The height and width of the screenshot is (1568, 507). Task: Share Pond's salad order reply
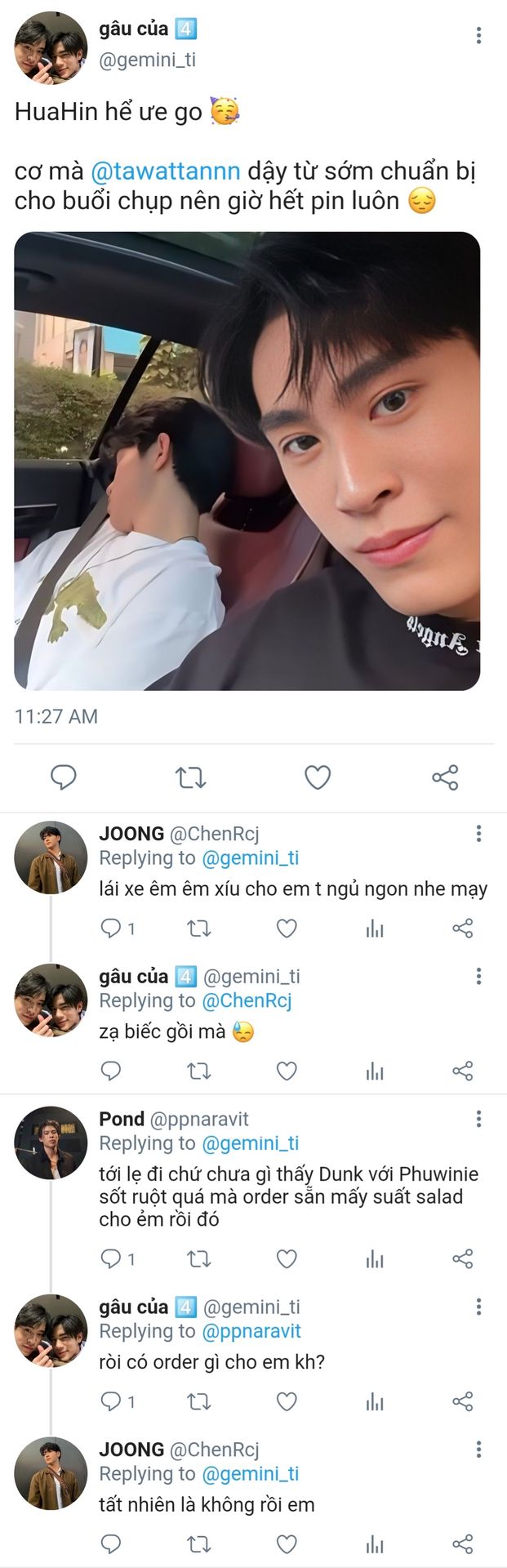(463, 1259)
